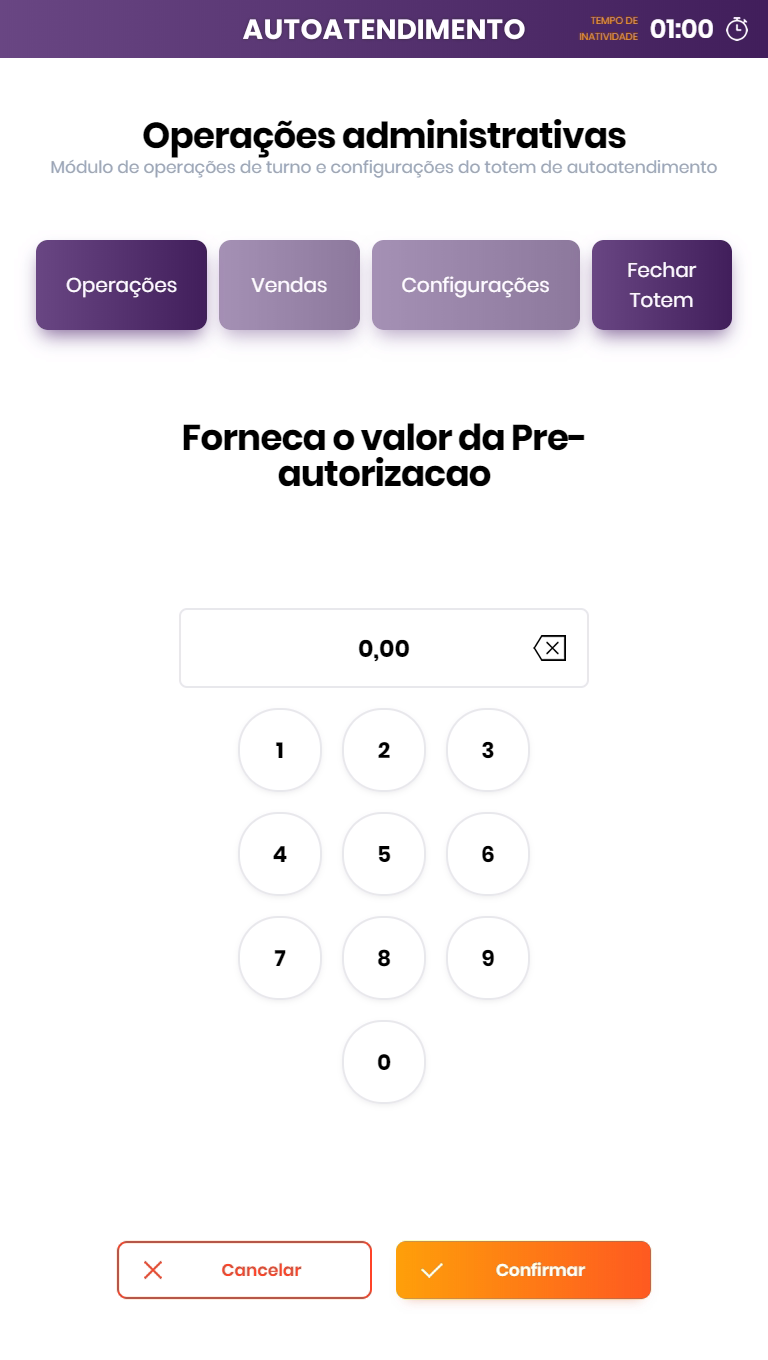Image resolution: width=768 pixels, height=1360 pixels.
Task: Go to Configurações
Action: (x=475, y=285)
